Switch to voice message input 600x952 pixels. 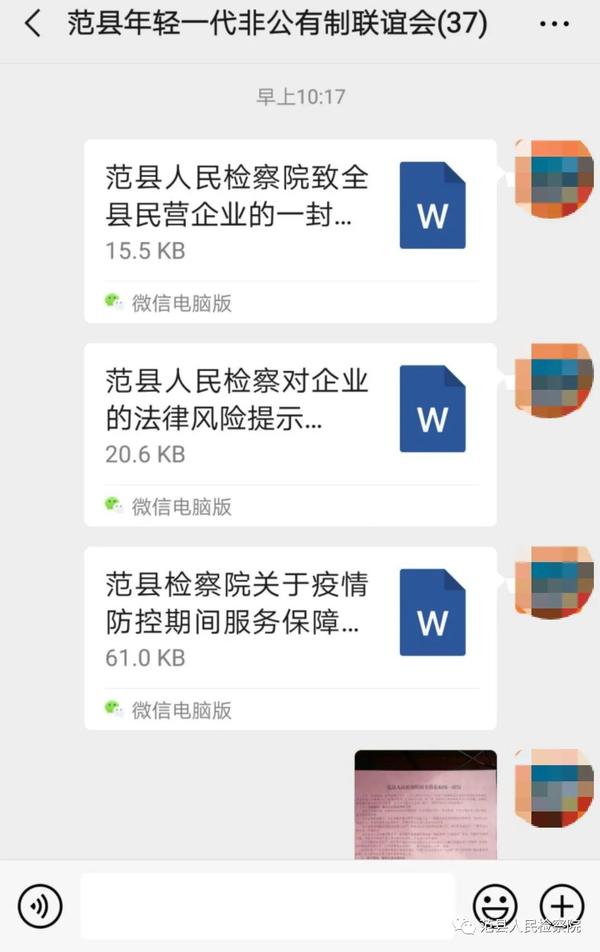(40, 906)
